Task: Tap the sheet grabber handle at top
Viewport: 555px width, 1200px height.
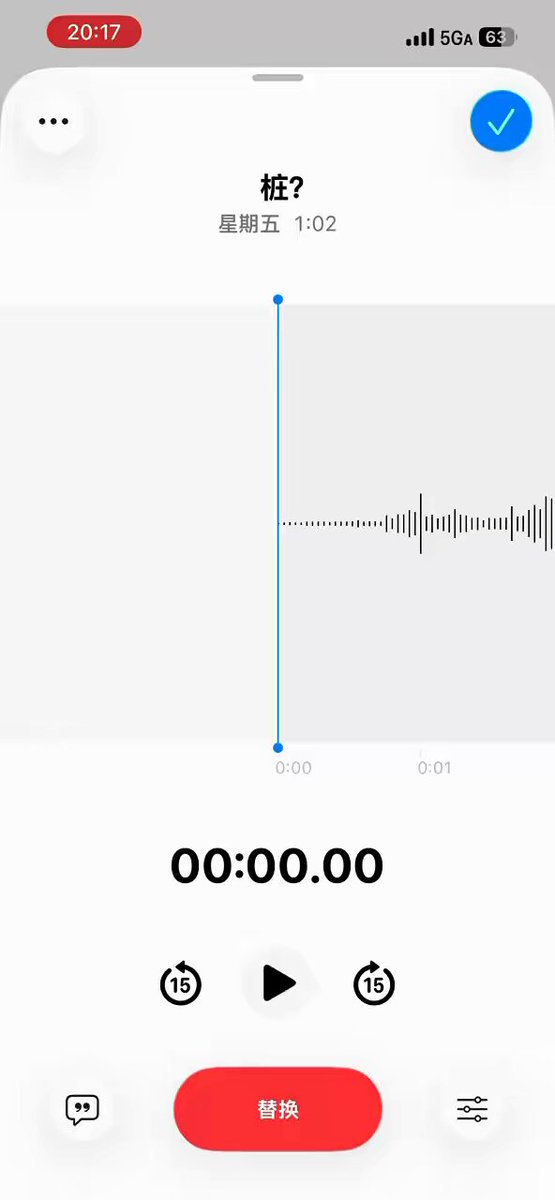Action: (278, 77)
